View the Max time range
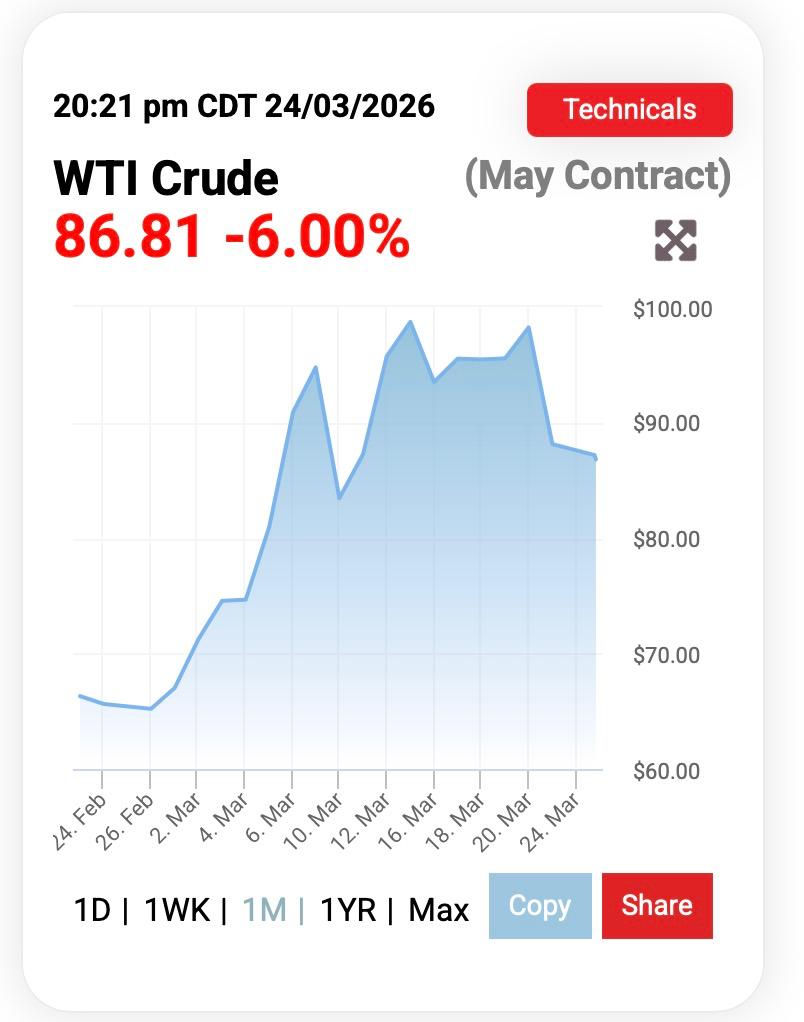Viewport: 804px width, 1022px height. tap(438, 910)
